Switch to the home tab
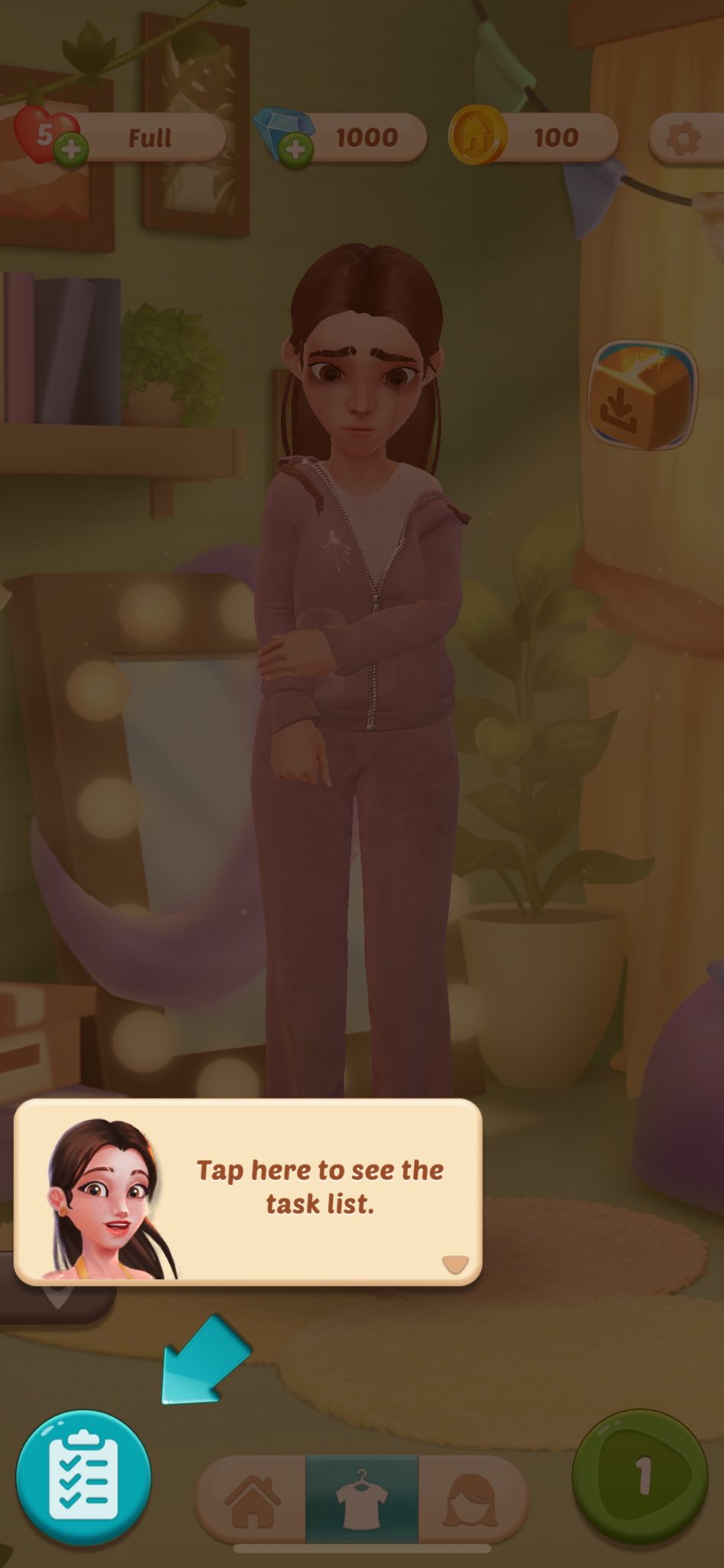 (x=252, y=1500)
